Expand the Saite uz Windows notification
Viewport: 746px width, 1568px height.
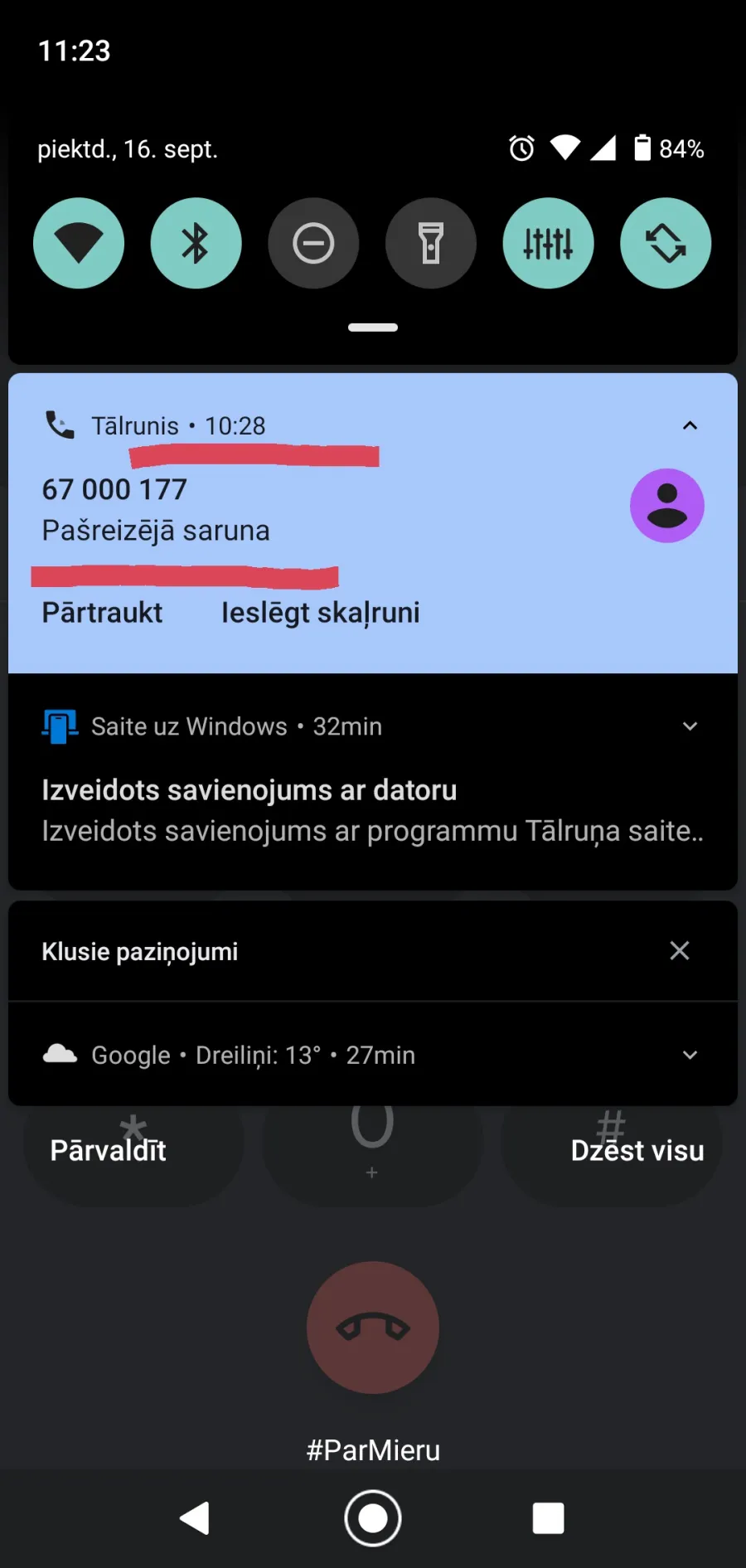click(x=690, y=726)
